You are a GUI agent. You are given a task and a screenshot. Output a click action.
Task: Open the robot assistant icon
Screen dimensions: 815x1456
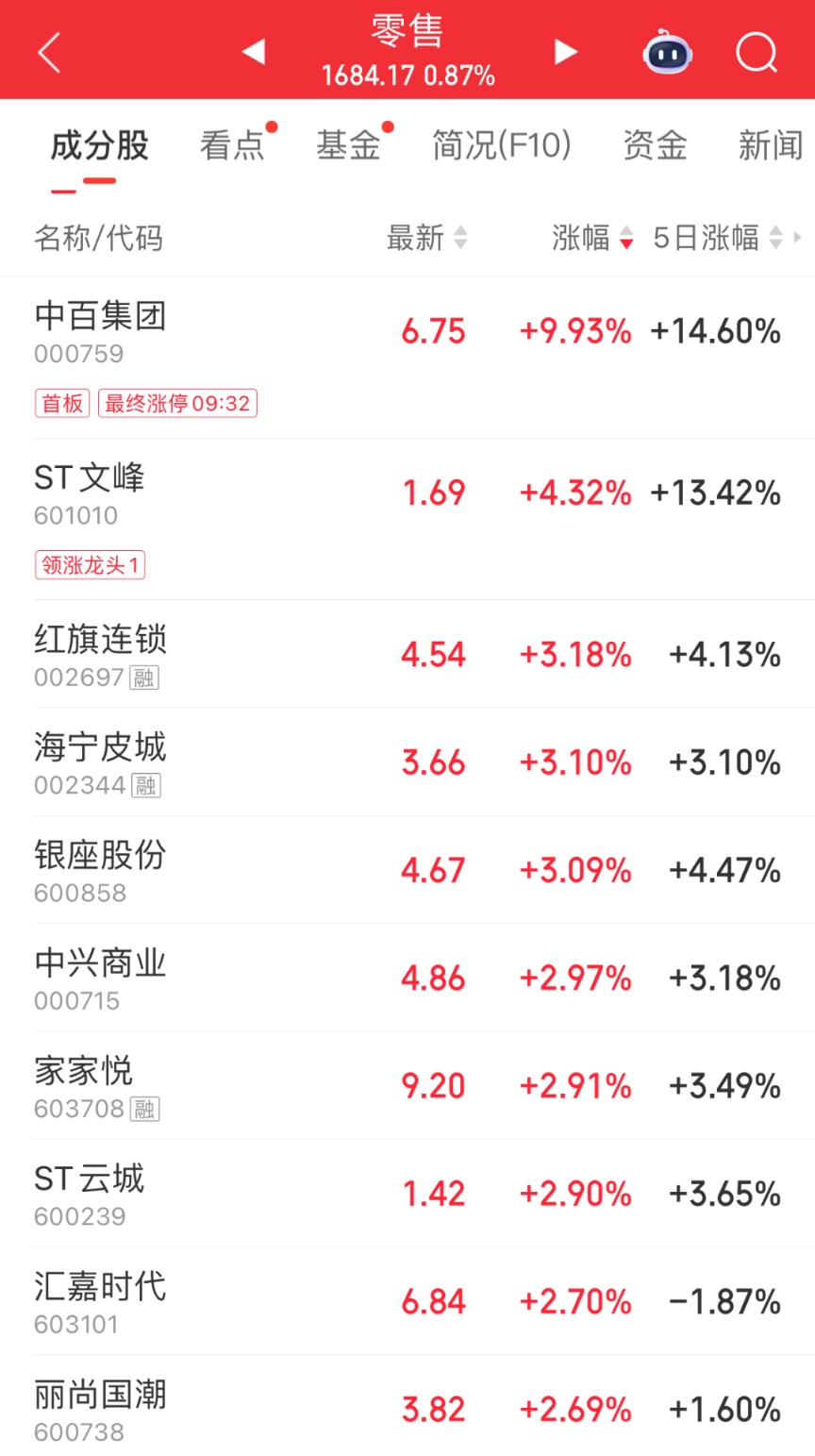(668, 52)
